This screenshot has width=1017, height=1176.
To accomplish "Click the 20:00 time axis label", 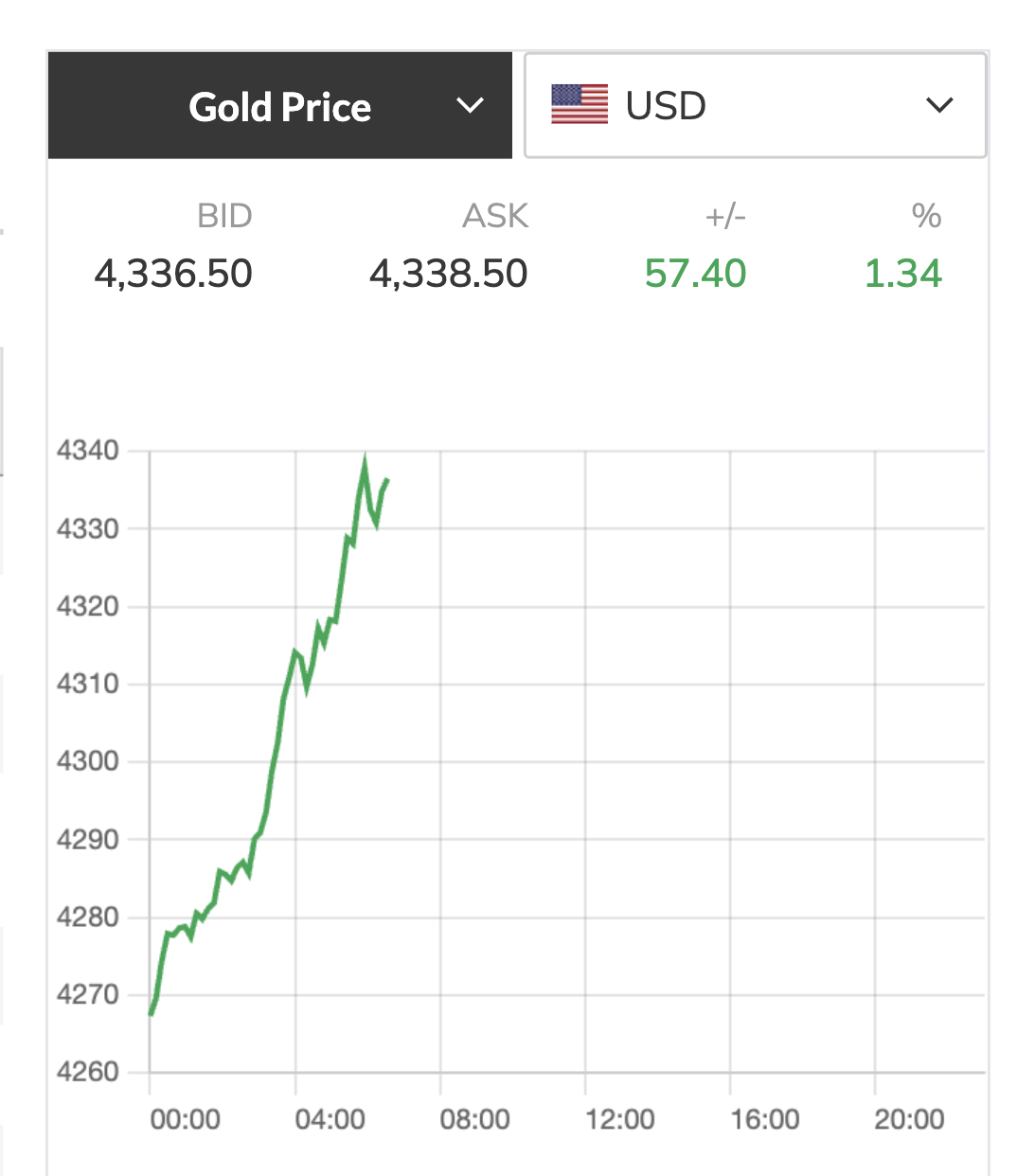I will click(x=910, y=1119).
